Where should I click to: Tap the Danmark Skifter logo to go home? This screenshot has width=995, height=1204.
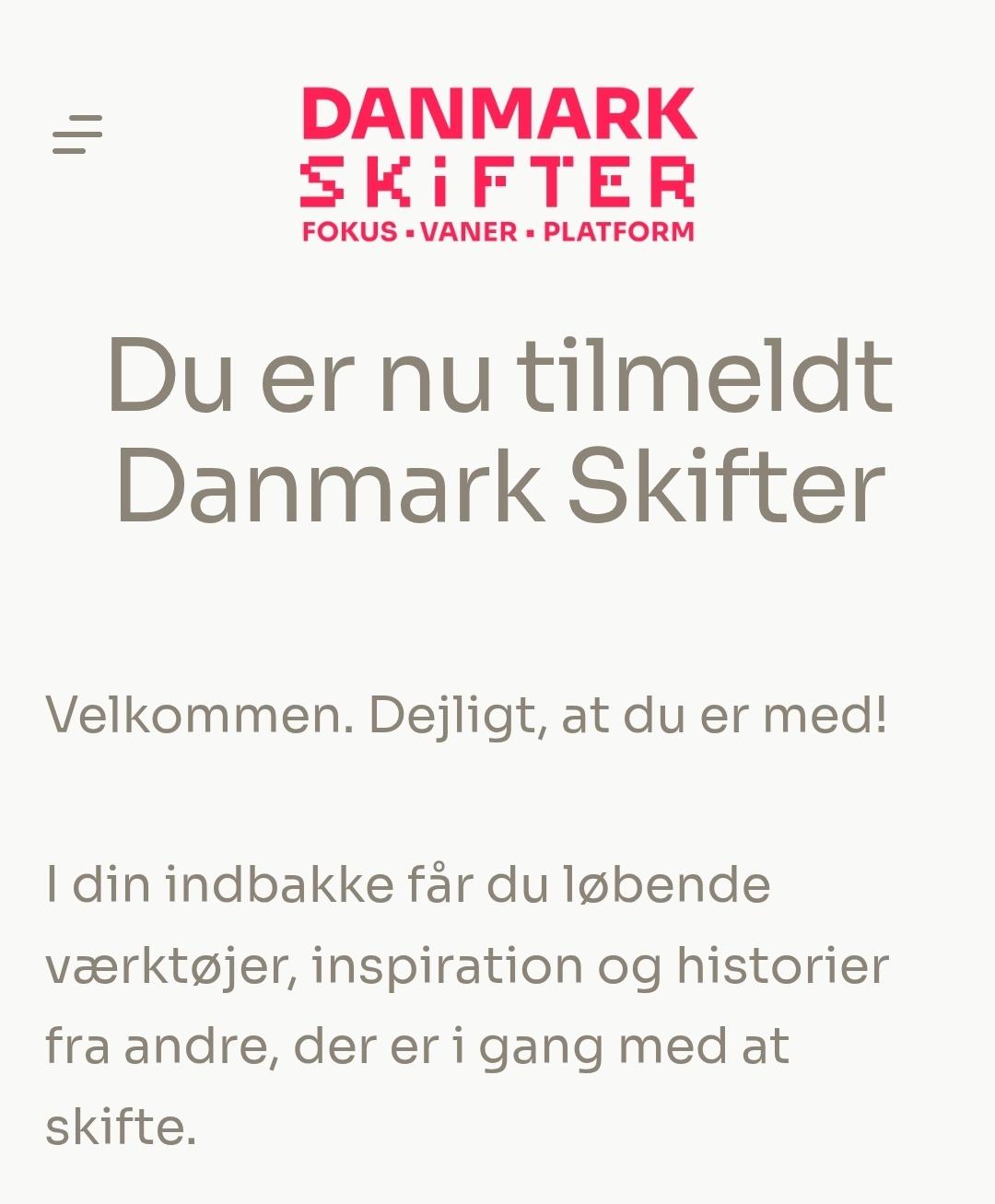(497, 164)
